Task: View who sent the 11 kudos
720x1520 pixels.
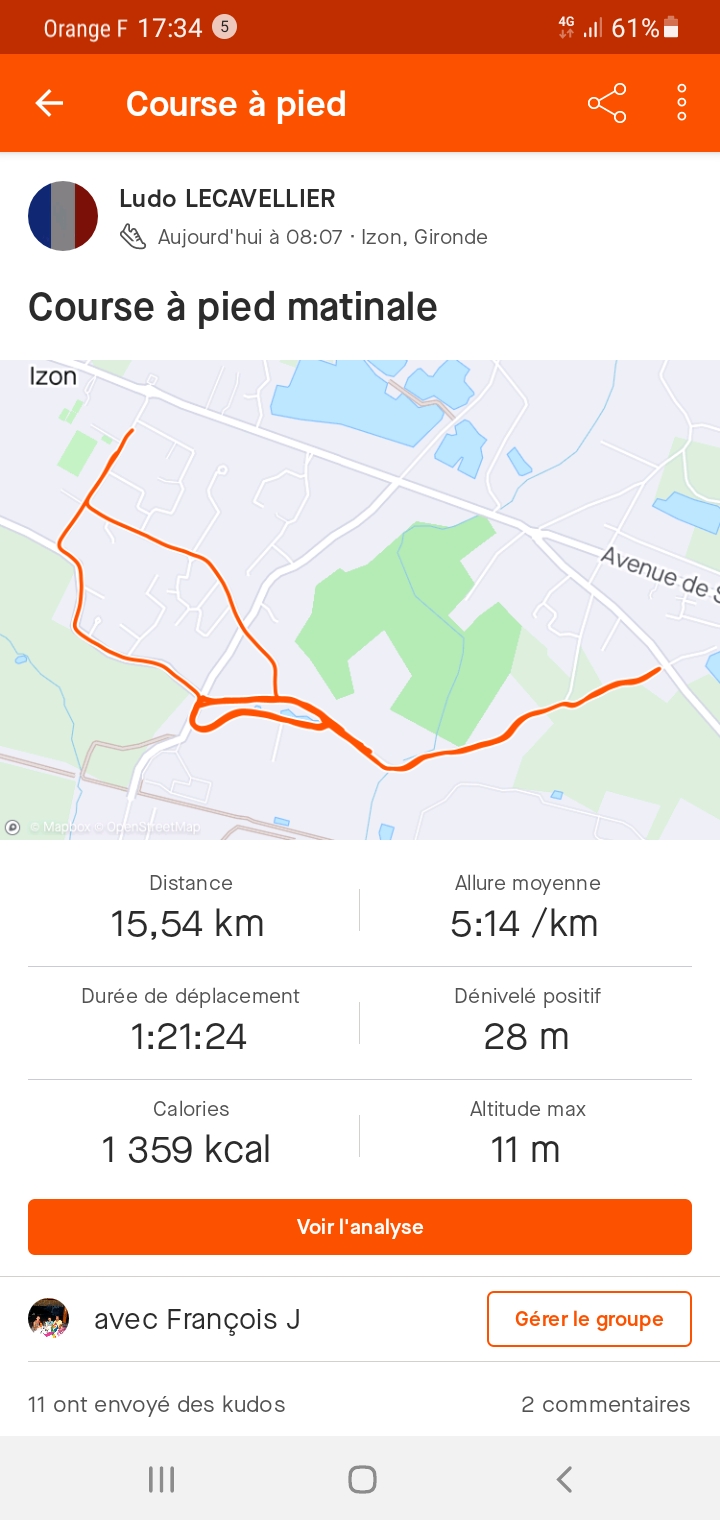Action: [x=157, y=1404]
